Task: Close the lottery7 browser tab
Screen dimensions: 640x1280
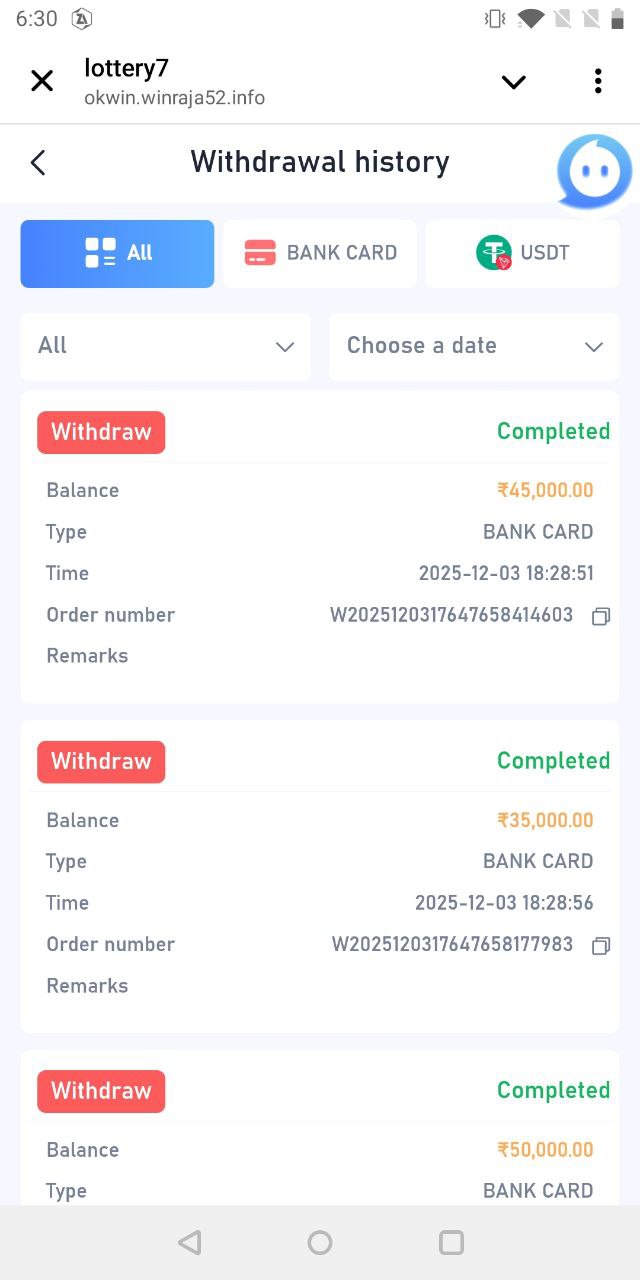Action: pos(42,81)
